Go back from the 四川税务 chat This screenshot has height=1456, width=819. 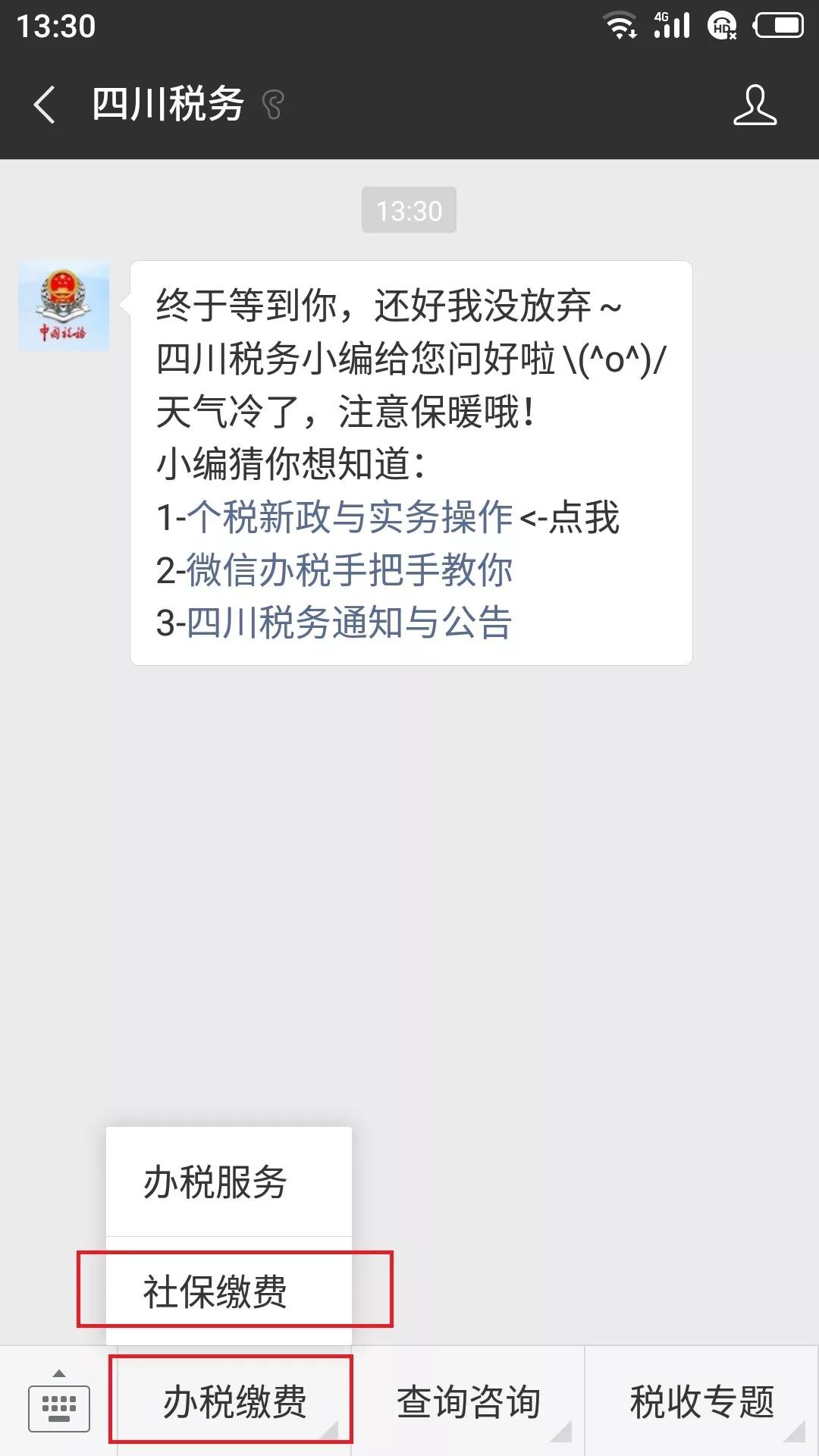45,104
